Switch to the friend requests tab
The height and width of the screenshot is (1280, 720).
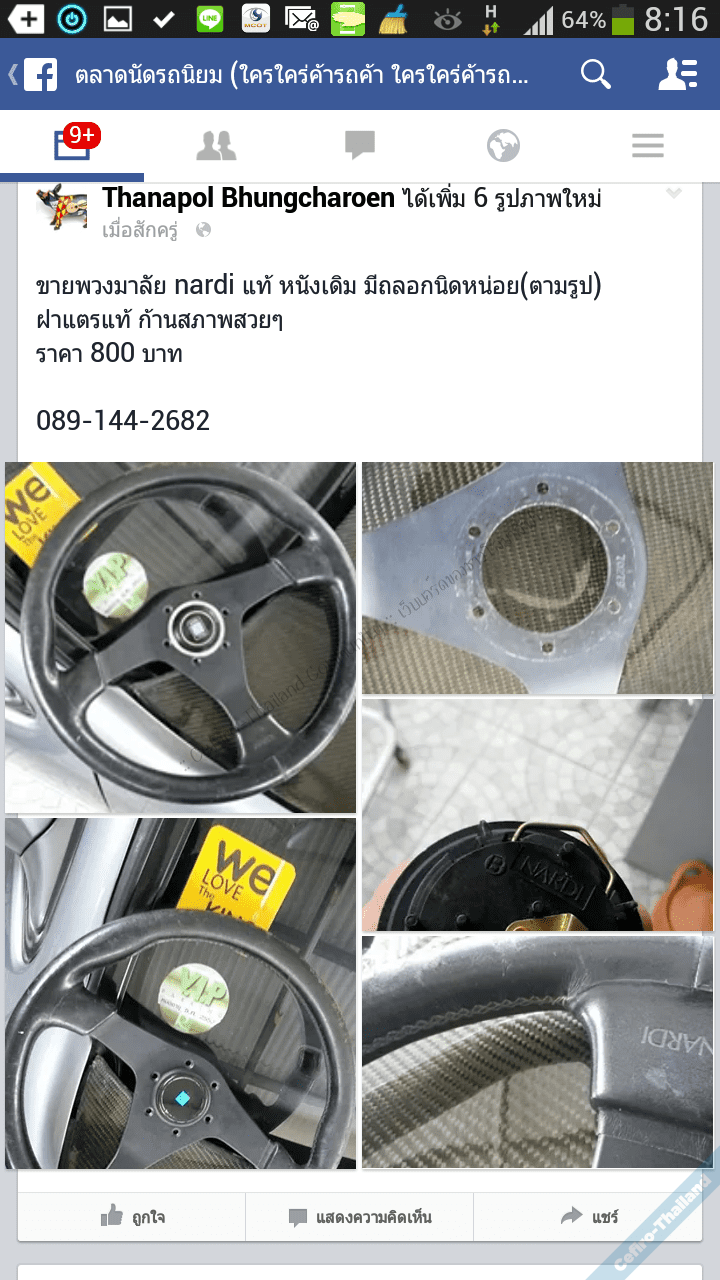pyautogui.click(x=216, y=146)
